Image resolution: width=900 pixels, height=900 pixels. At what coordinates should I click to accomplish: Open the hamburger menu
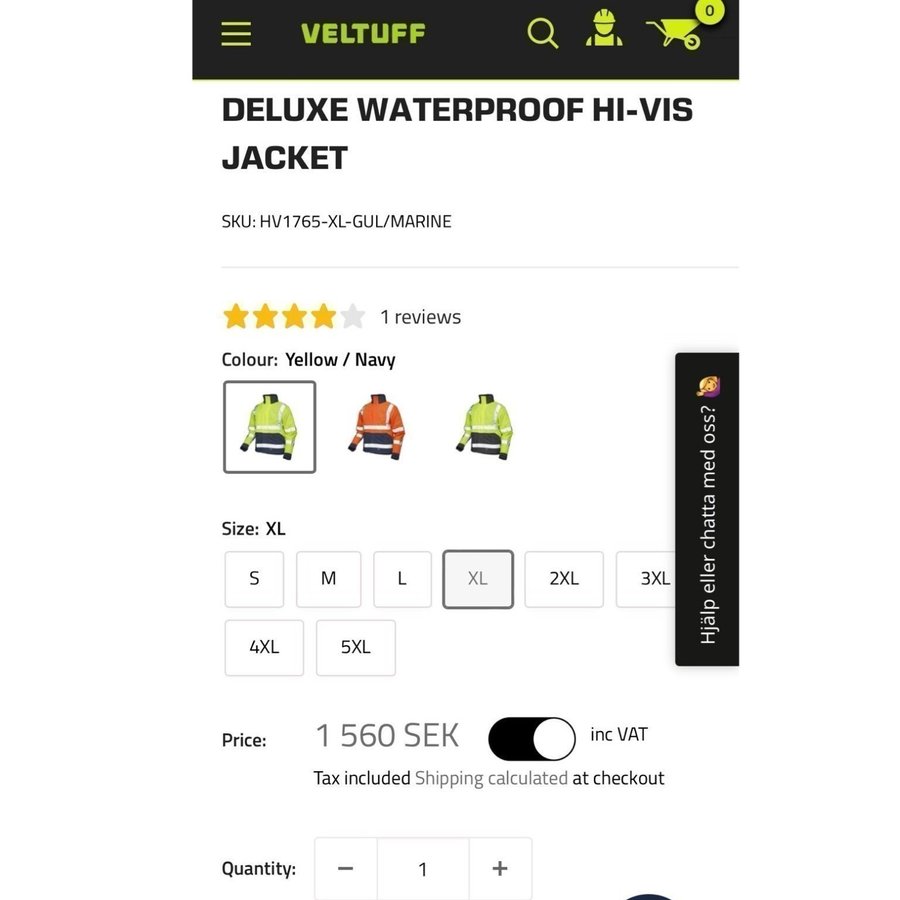point(237,33)
